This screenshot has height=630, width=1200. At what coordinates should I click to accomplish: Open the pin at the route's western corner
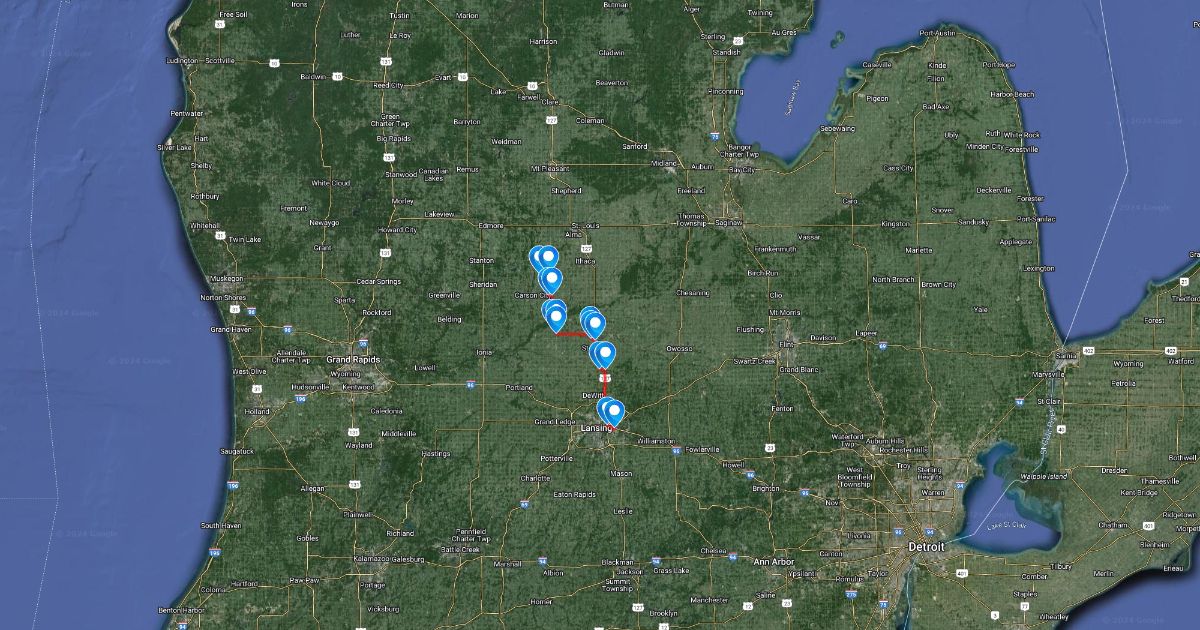(556, 317)
